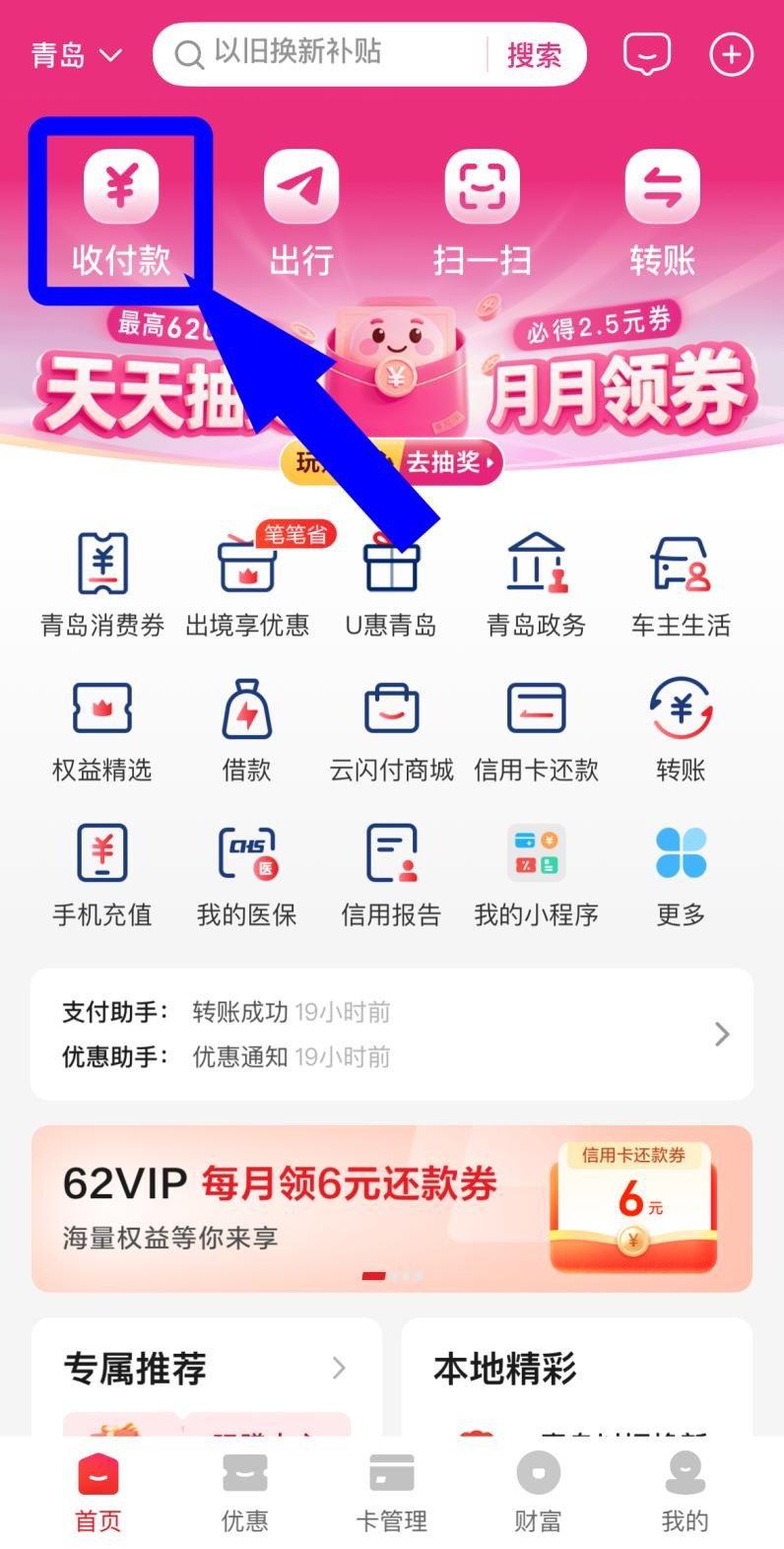
Task: Switch to the 优惠 tab
Action: pyautogui.click(x=244, y=1494)
